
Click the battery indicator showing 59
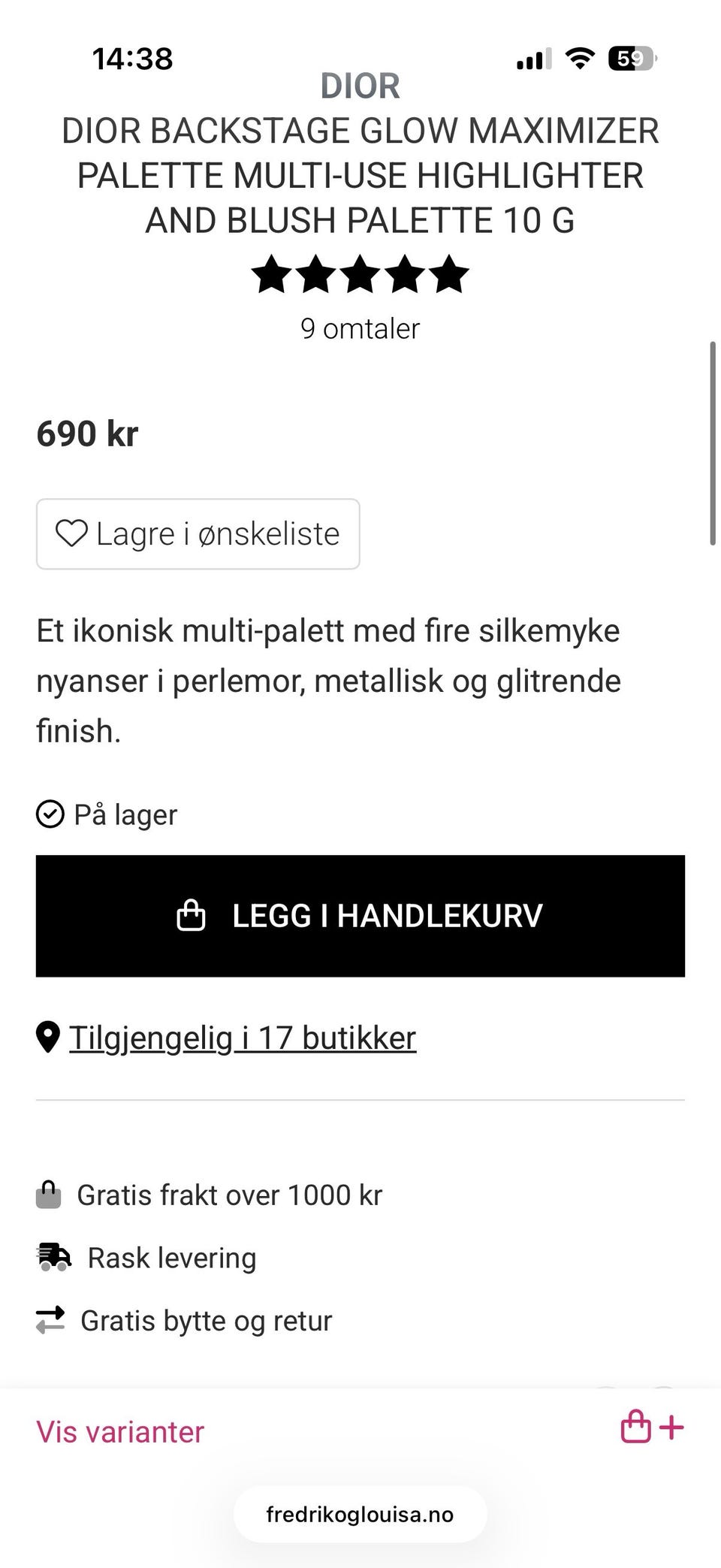tap(631, 59)
